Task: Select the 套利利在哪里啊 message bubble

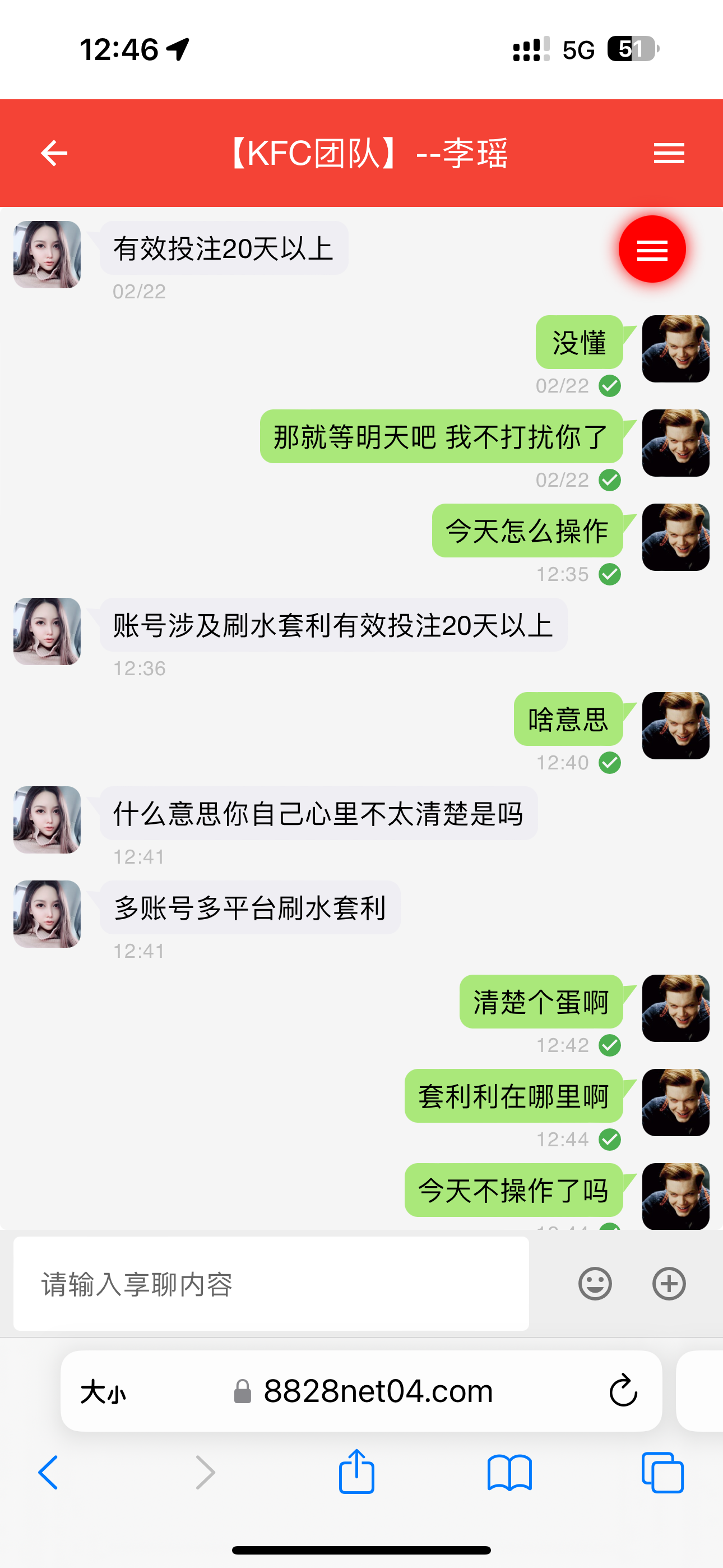Action: 513,1096
